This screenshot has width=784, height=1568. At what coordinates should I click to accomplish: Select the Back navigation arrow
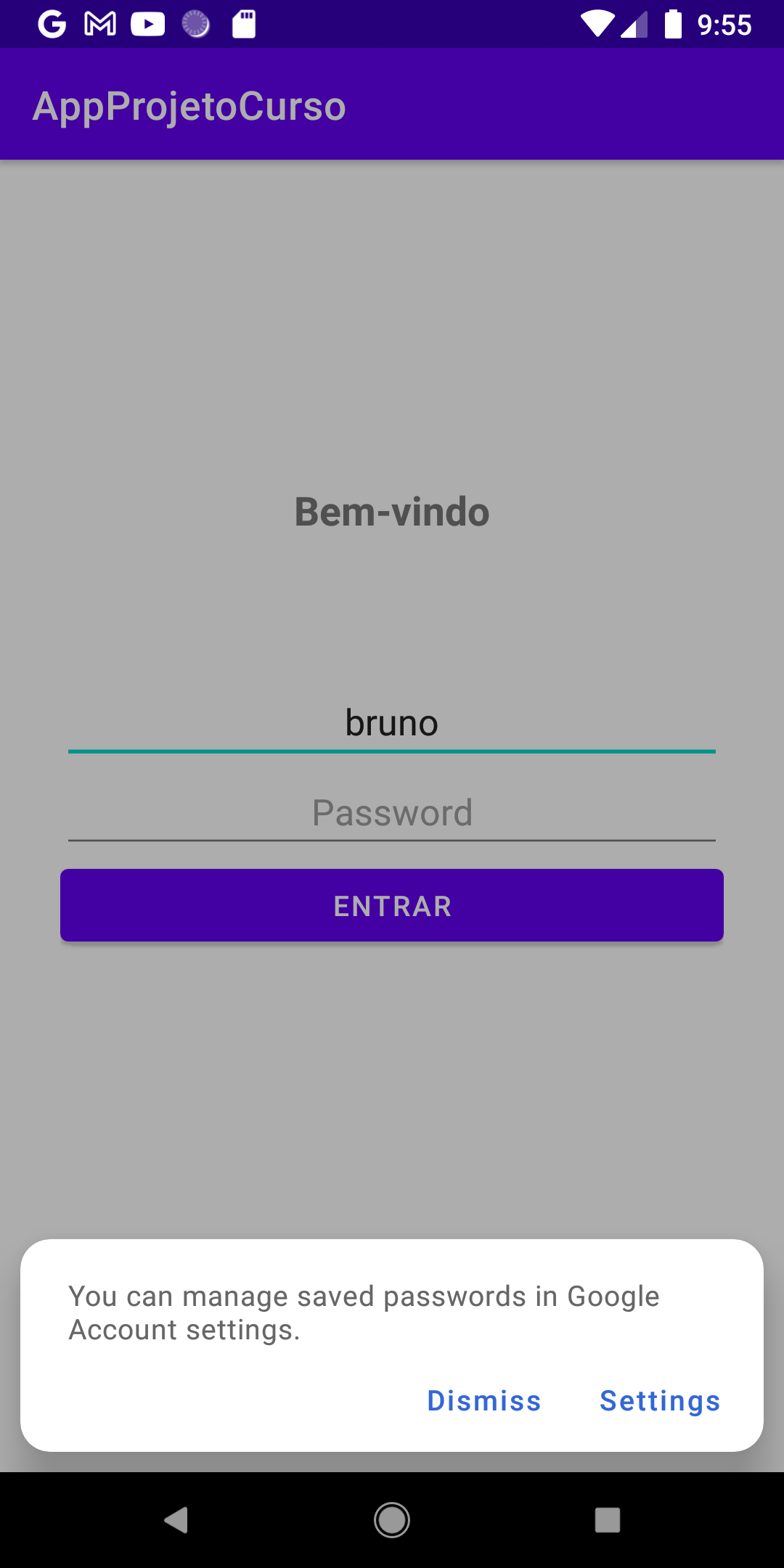176,1519
